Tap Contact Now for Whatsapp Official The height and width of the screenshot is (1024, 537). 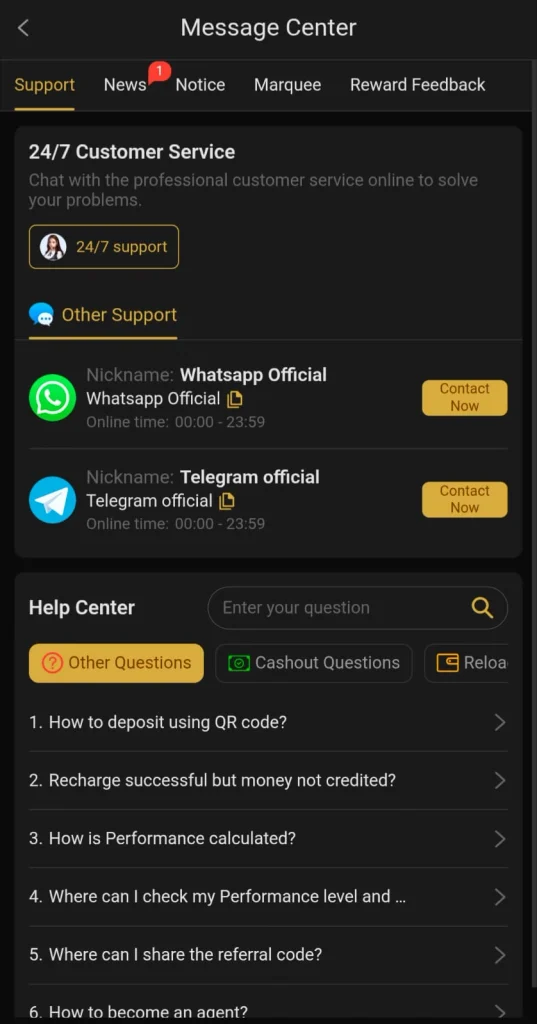pyautogui.click(x=464, y=397)
